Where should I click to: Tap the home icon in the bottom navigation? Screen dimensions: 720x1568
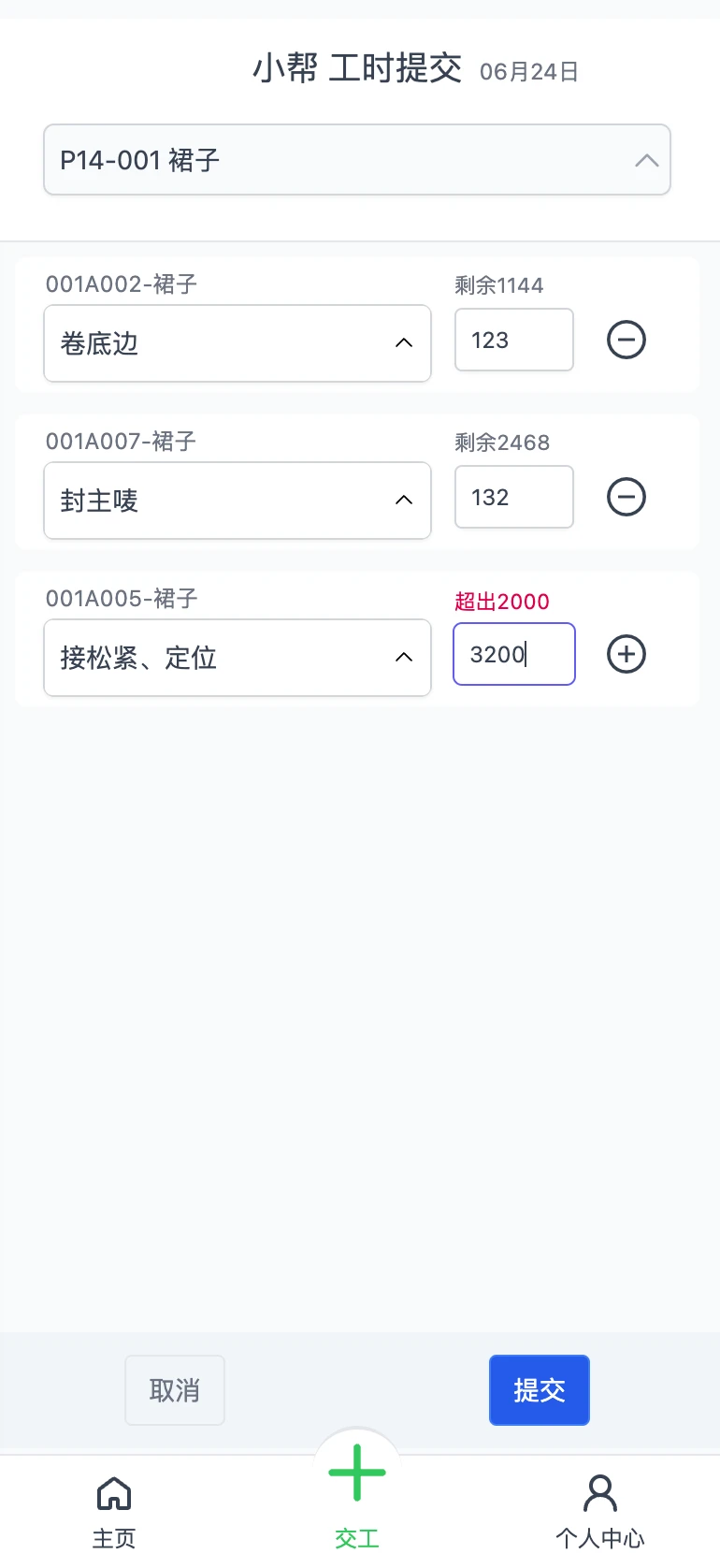coord(114,1494)
